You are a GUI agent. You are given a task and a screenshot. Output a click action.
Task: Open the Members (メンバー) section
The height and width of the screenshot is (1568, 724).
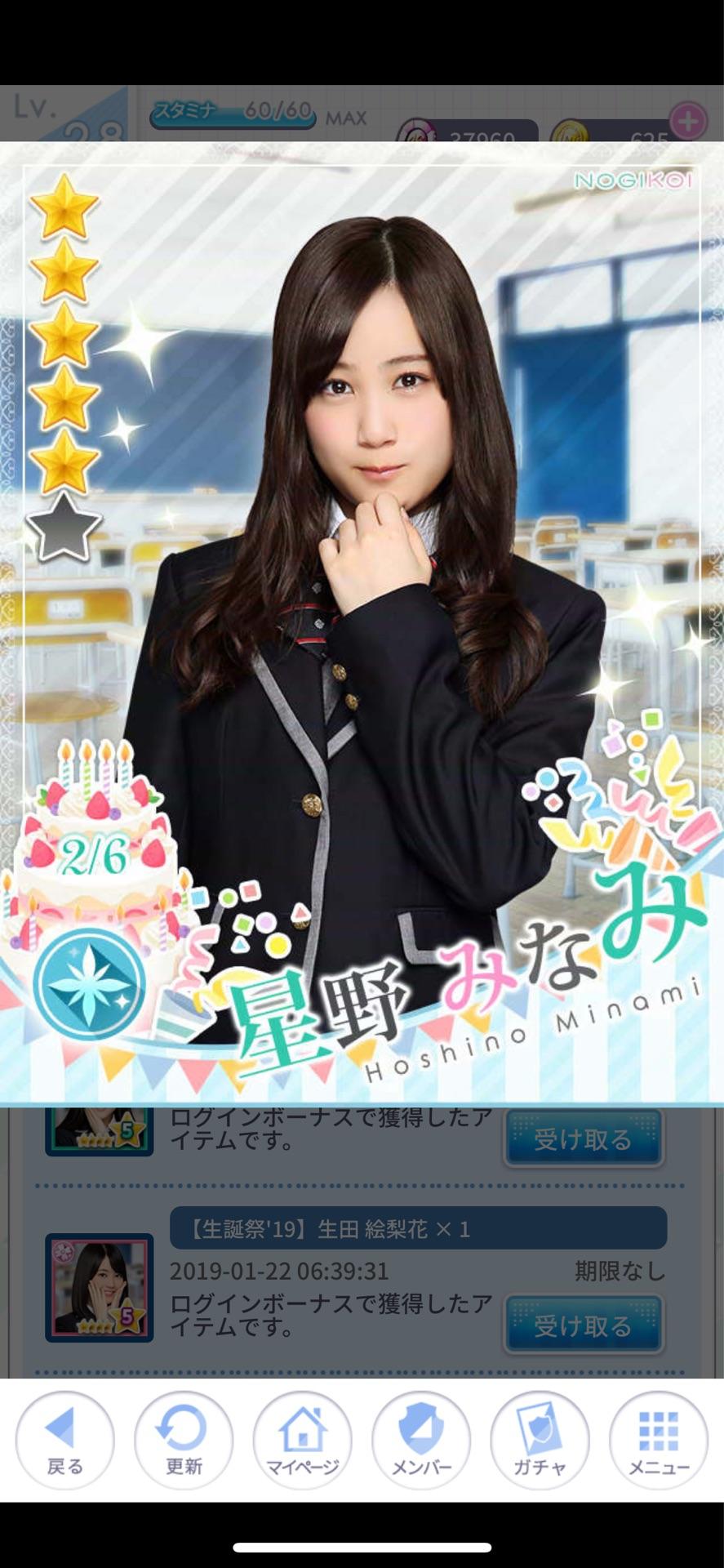tap(421, 1440)
